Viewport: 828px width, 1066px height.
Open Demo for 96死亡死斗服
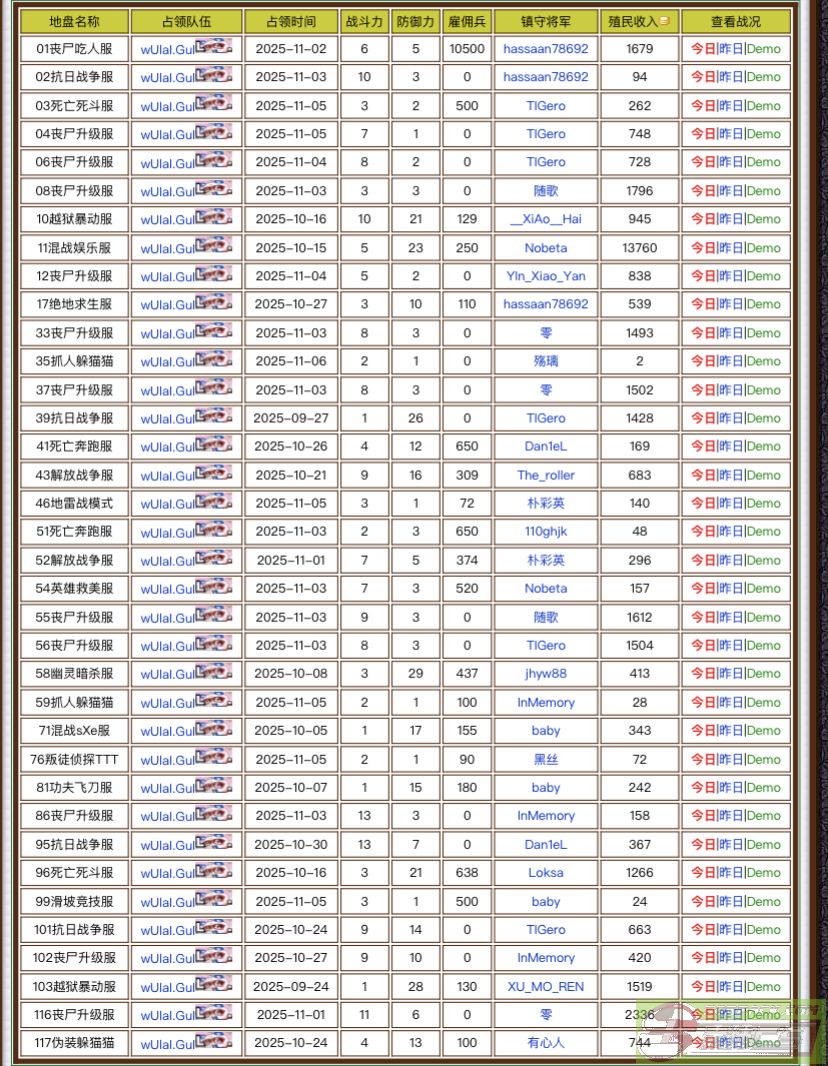[764, 873]
